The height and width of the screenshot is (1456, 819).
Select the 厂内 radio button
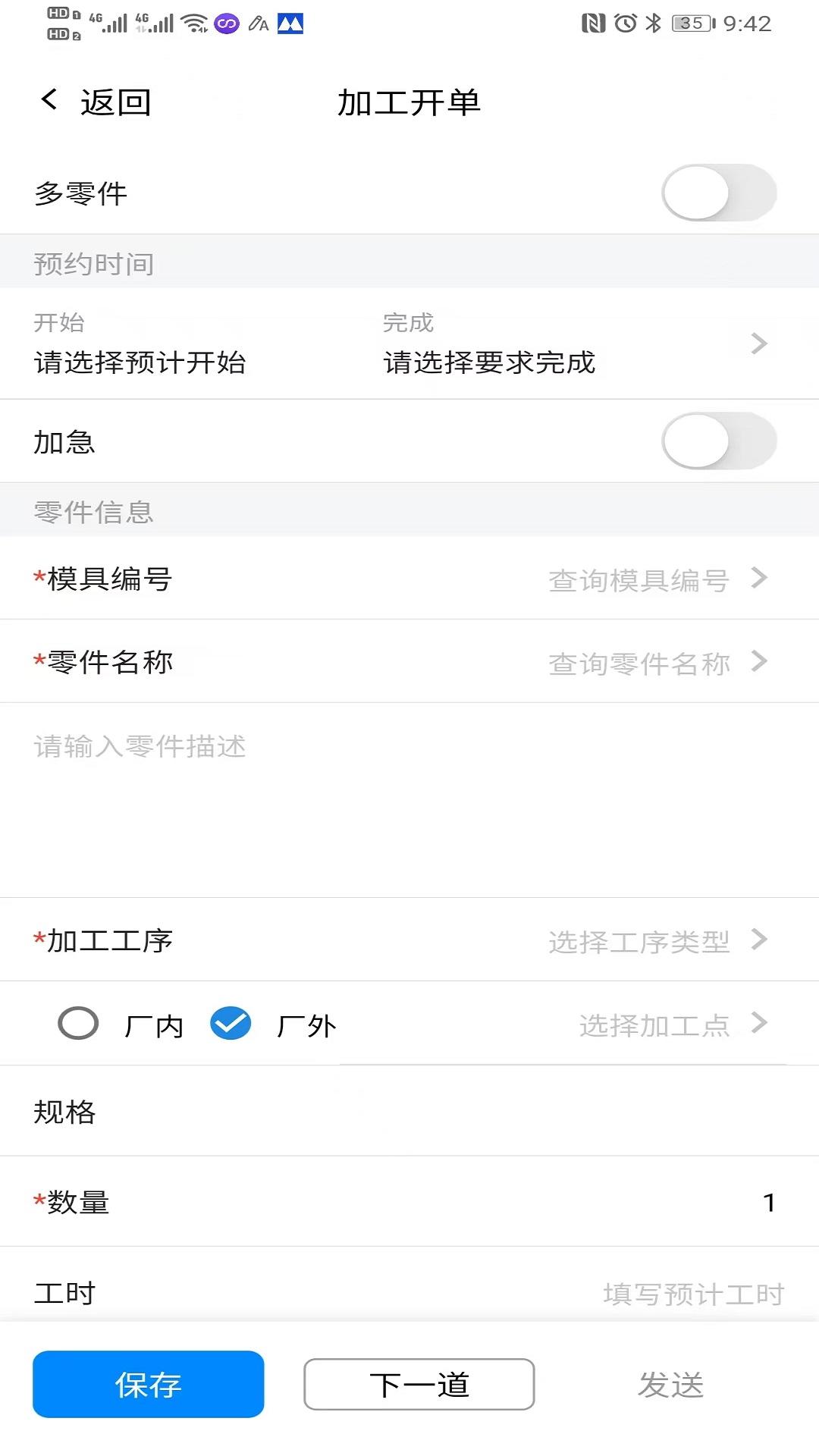[x=78, y=1023]
